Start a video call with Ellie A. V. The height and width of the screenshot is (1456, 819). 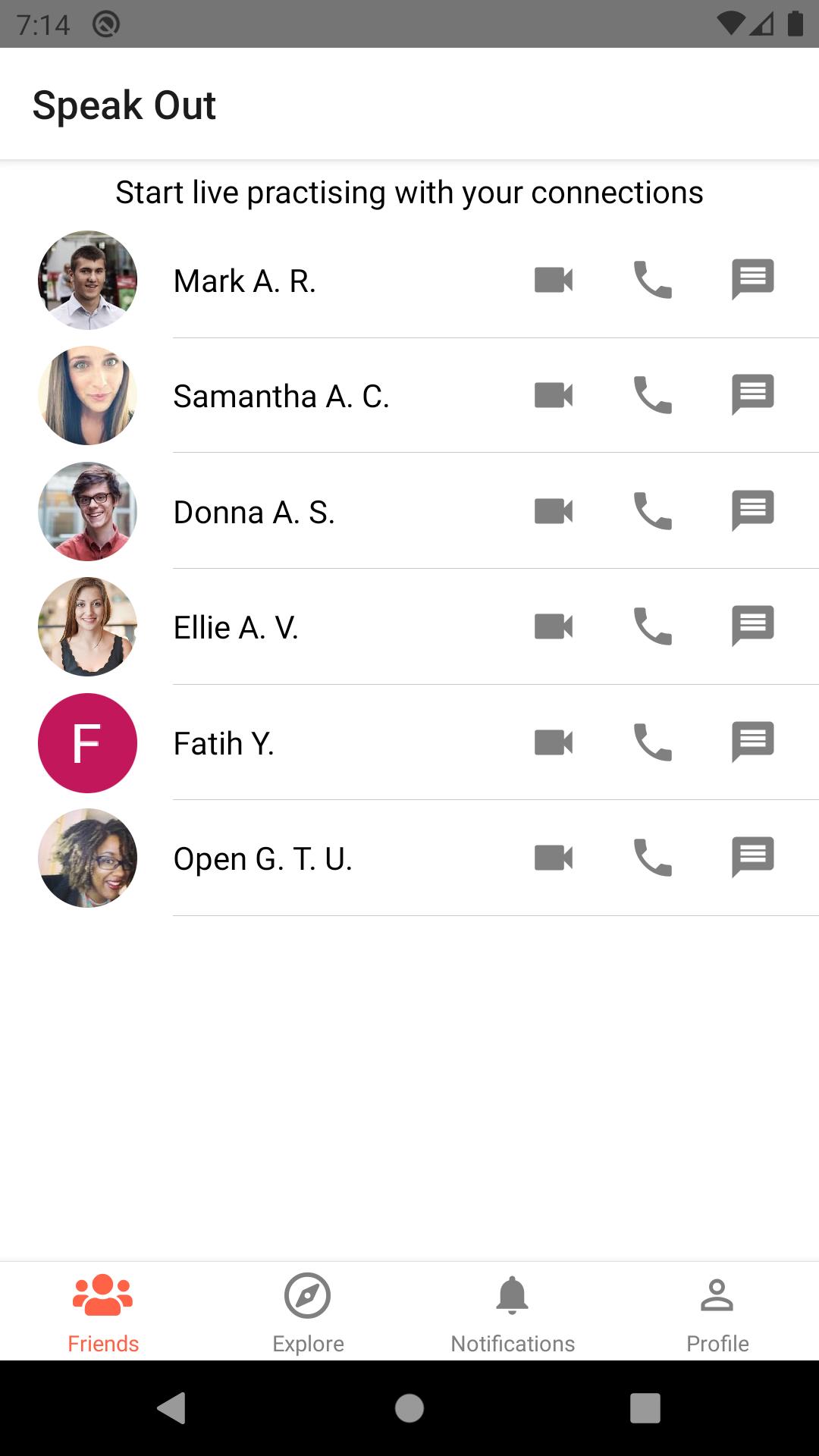click(554, 626)
